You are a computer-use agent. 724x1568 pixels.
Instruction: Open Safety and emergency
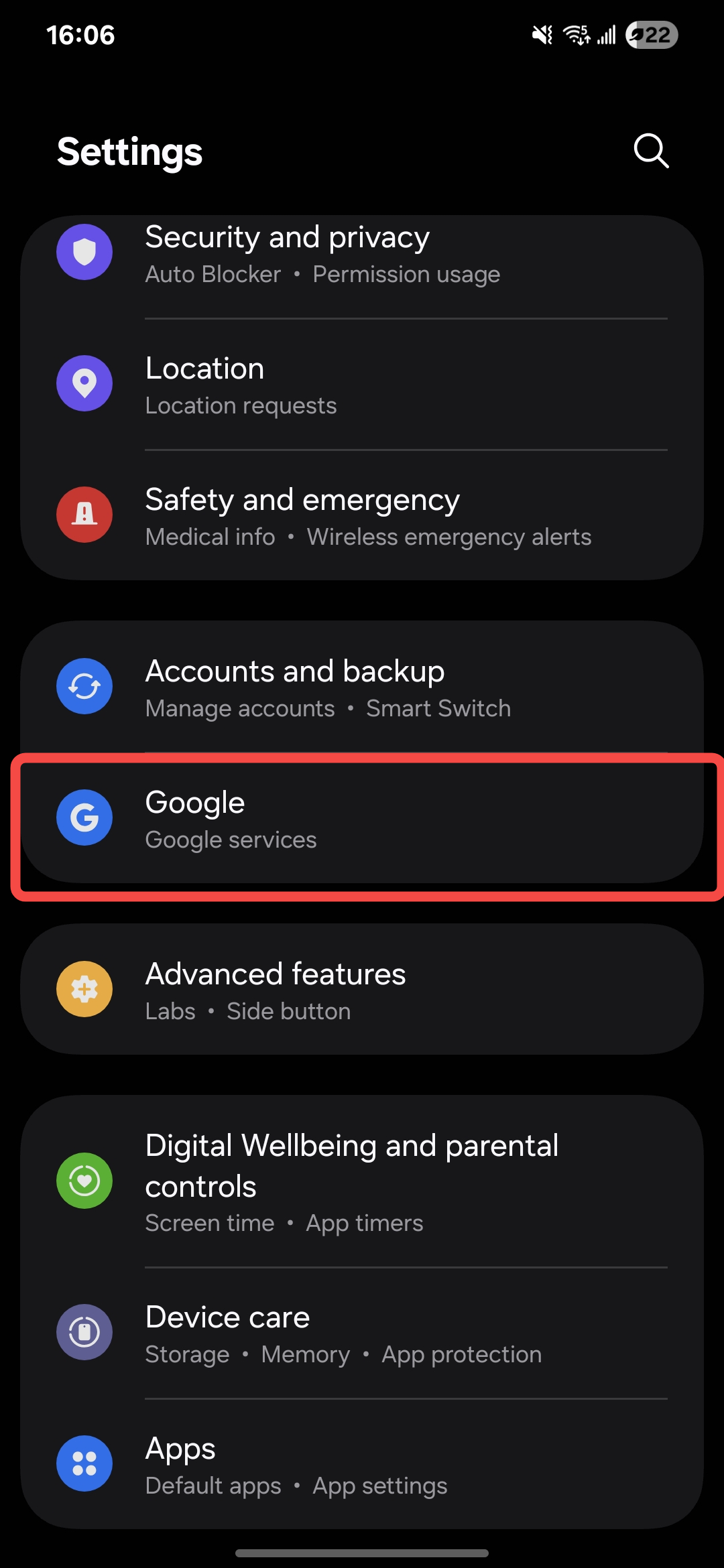[x=362, y=516]
